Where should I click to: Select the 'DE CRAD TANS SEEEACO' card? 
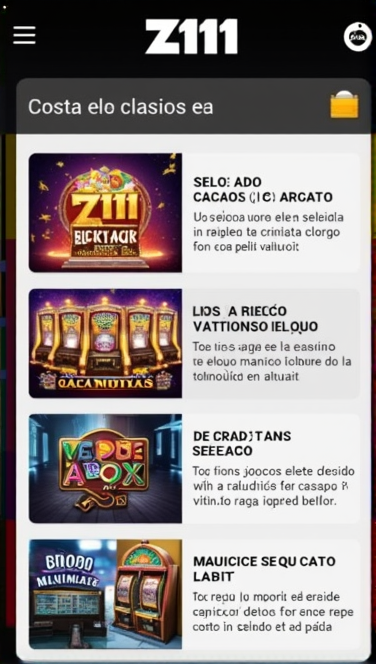(194, 468)
